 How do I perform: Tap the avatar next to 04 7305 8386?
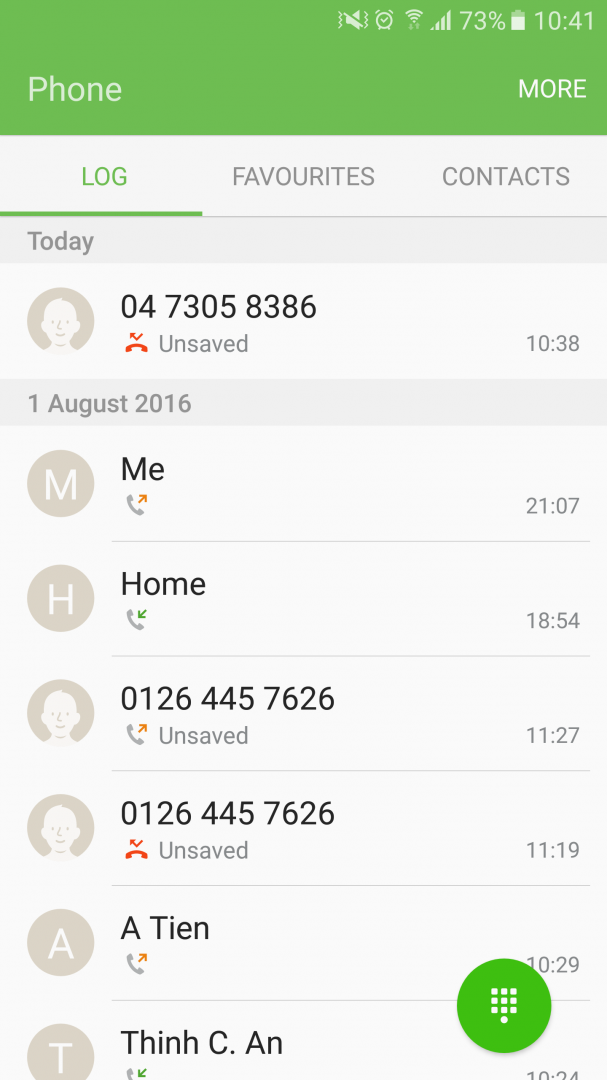[x=61, y=322]
